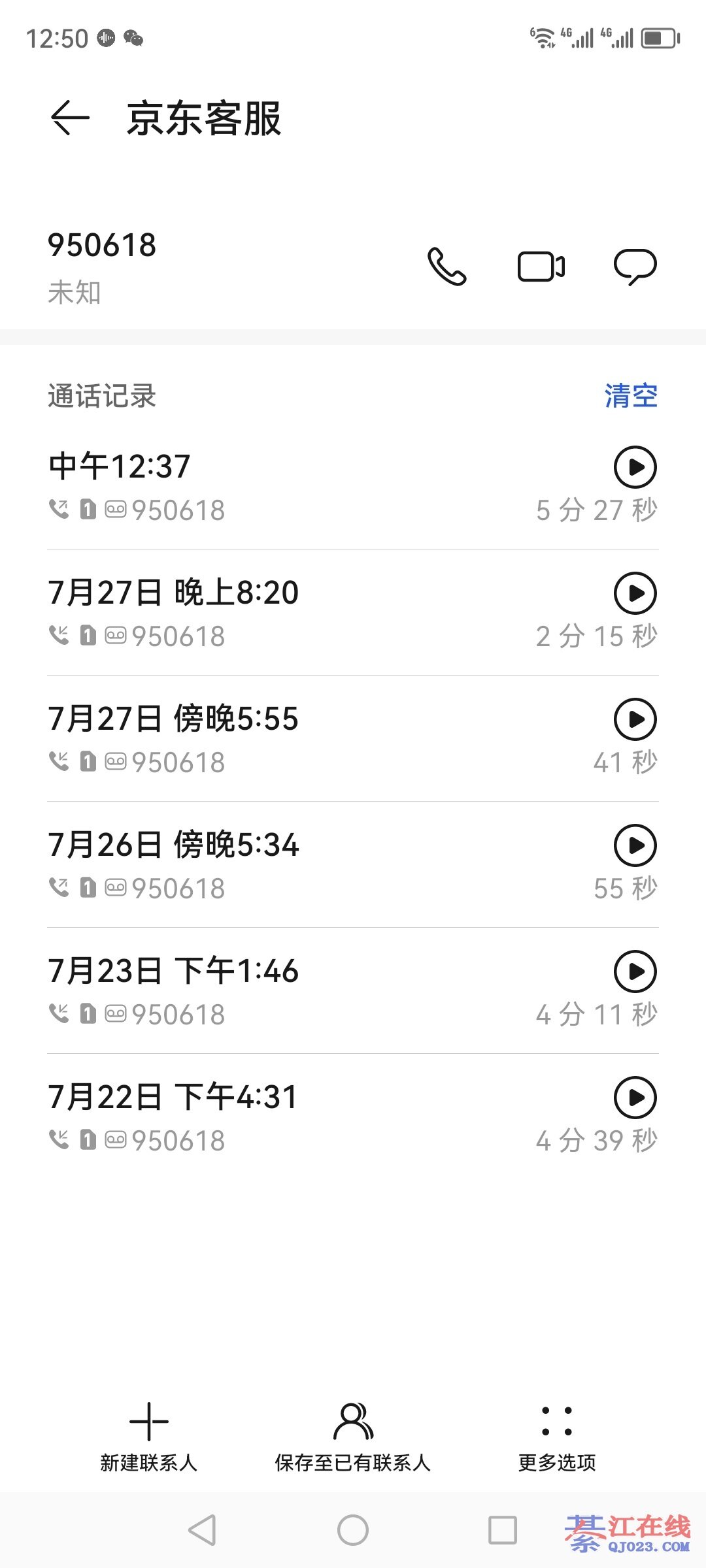Play the recording from 7月26日 傍晚5:34
The width and height of the screenshot is (706, 1568).
(635, 845)
